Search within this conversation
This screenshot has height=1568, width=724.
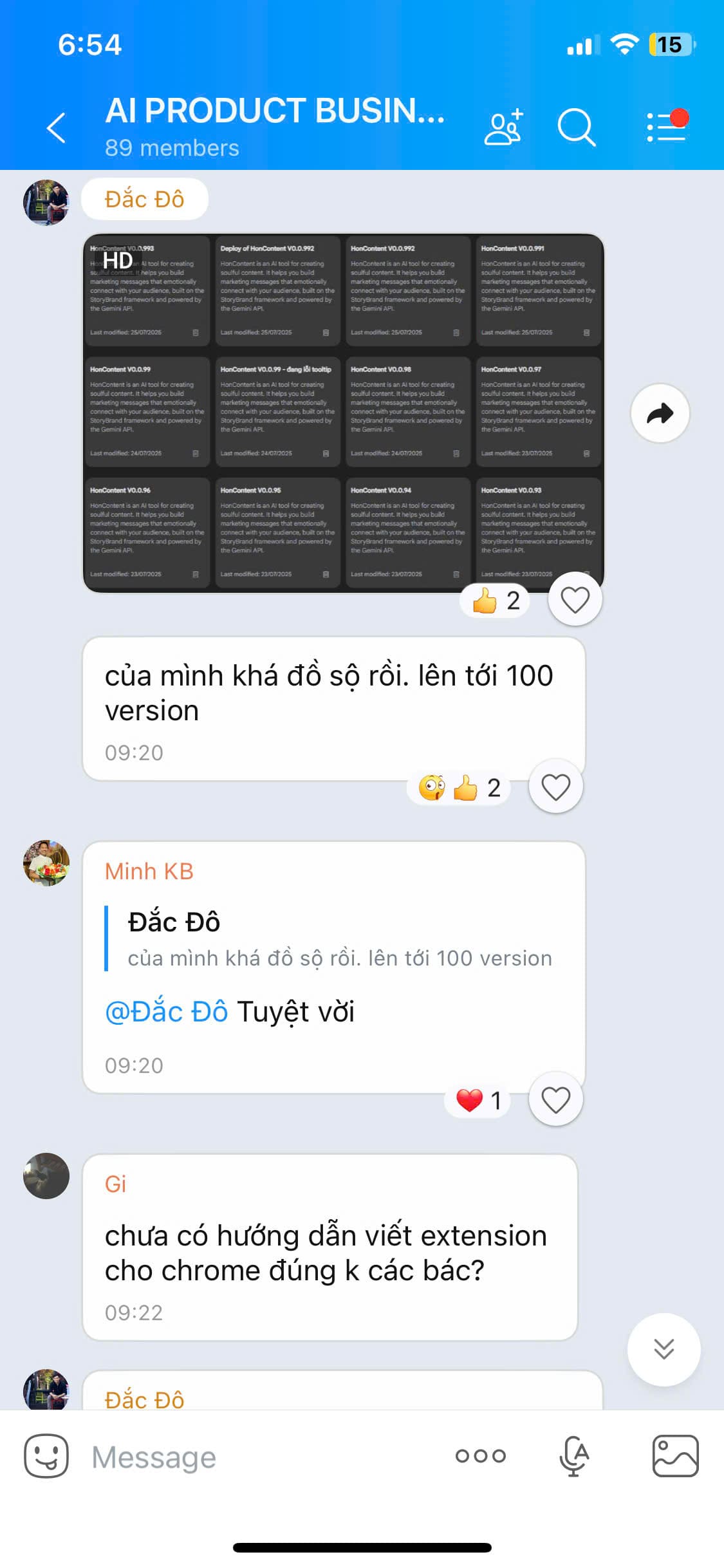(x=576, y=127)
